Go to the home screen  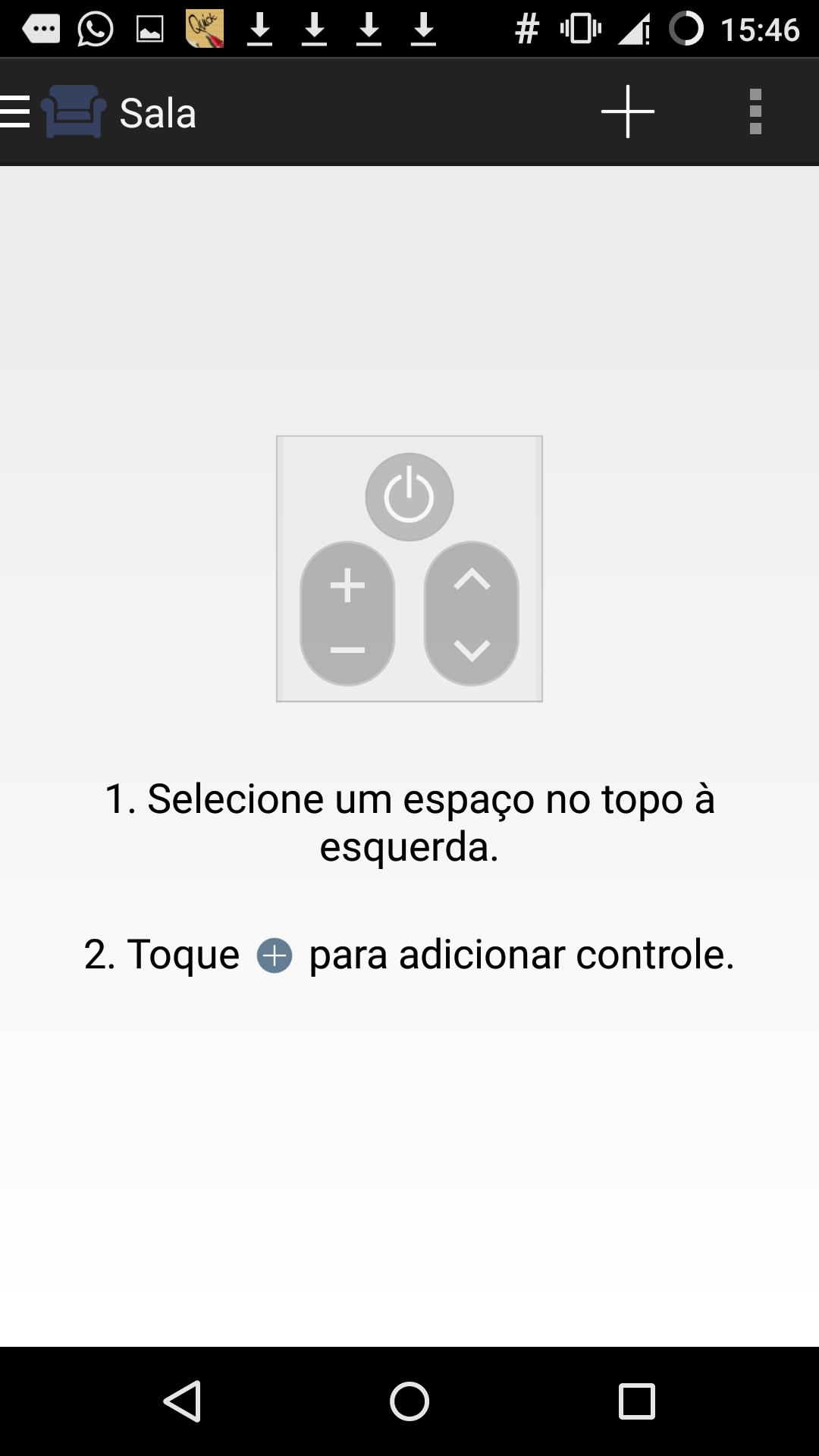point(409,1401)
